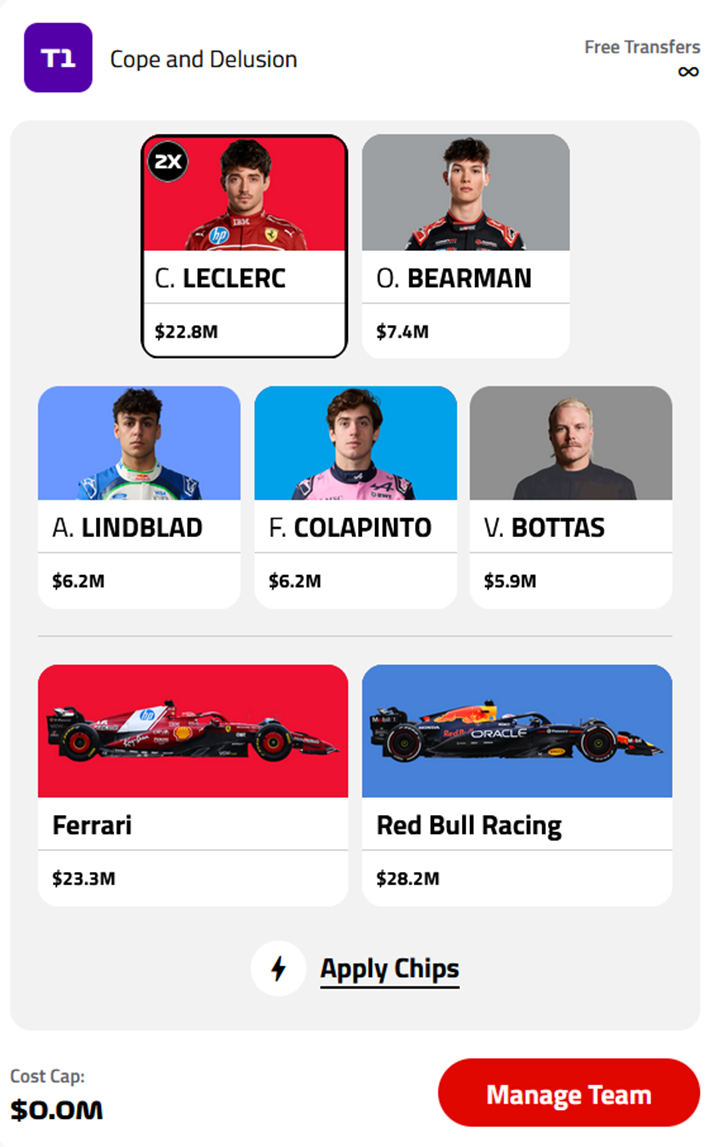Open the Ferrari constructor card

pos(193,785)
